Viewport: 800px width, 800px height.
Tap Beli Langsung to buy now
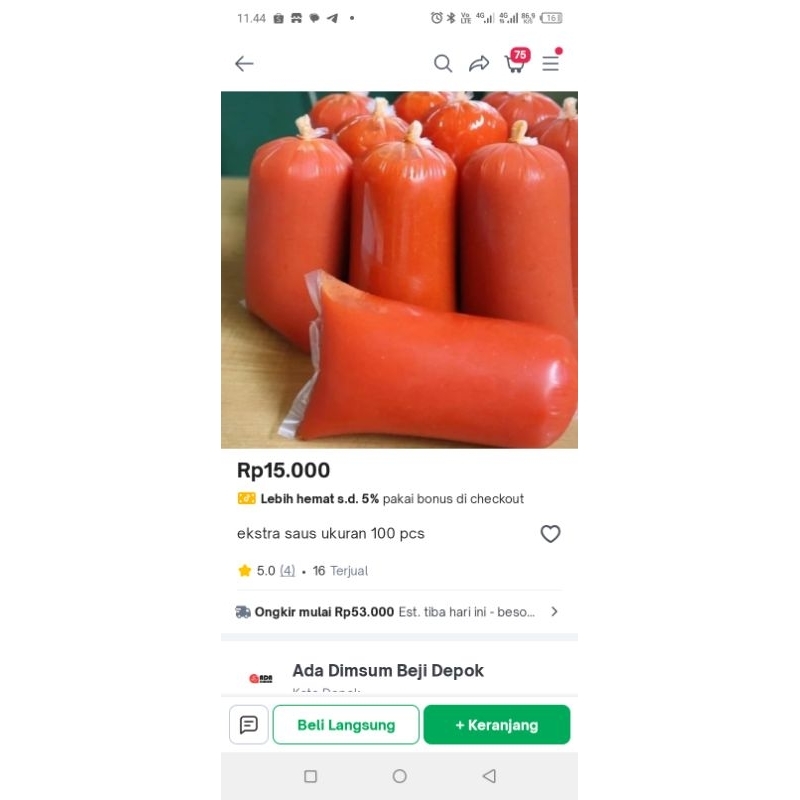point(346,724)
